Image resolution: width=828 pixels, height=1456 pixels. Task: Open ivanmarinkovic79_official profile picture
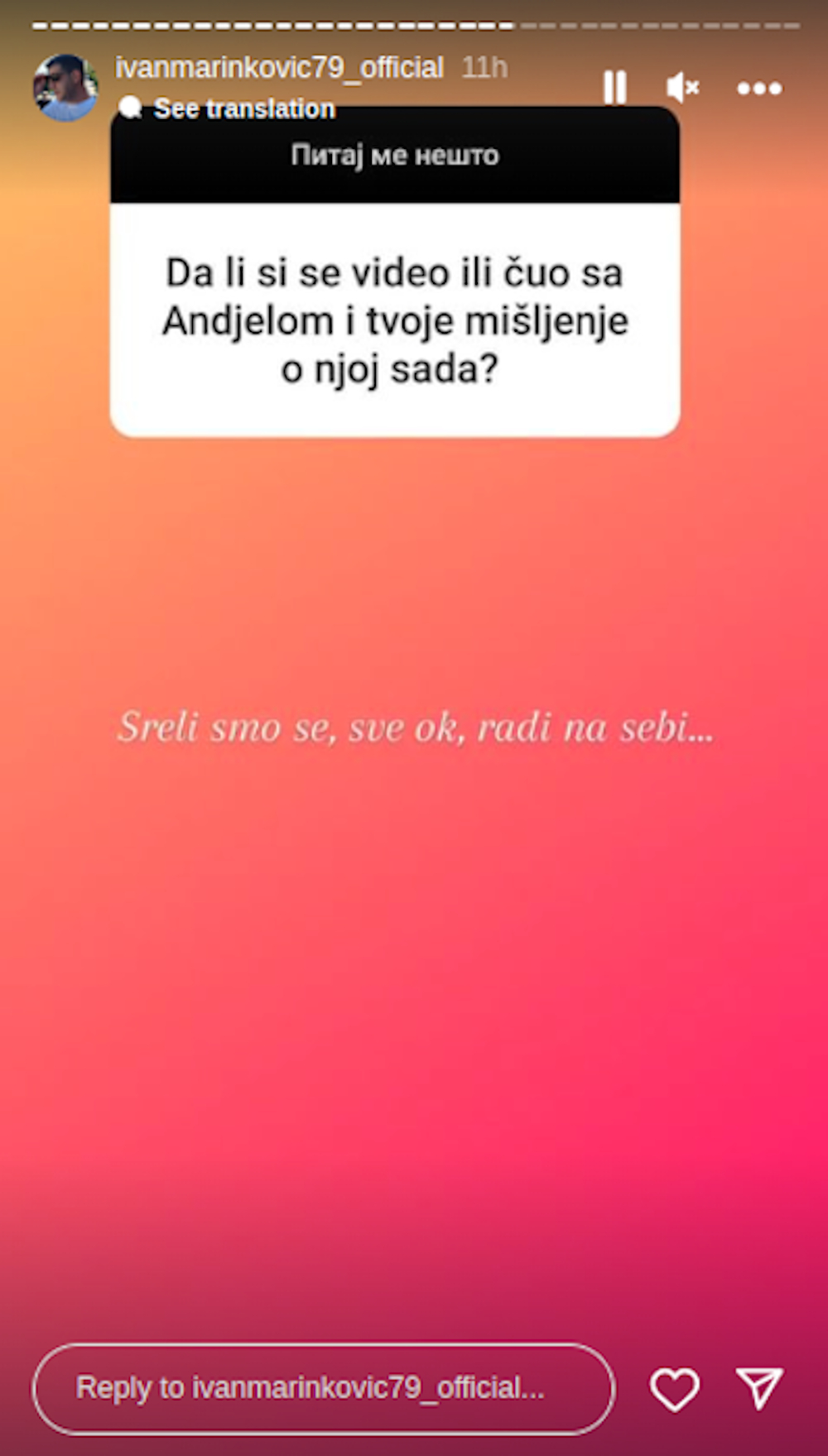point(65,87)
